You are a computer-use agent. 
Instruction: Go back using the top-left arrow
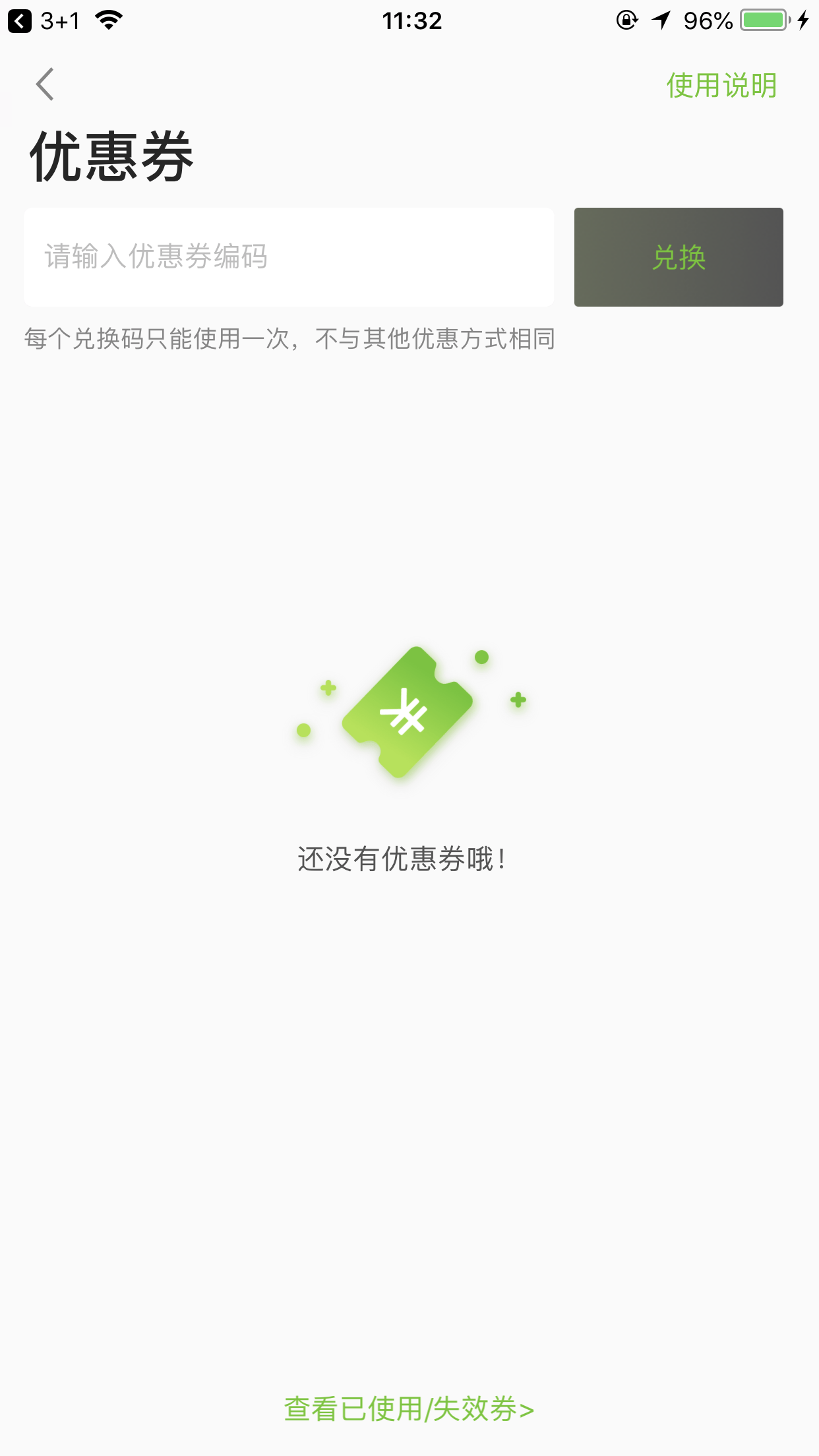click(x=45, y=84)
